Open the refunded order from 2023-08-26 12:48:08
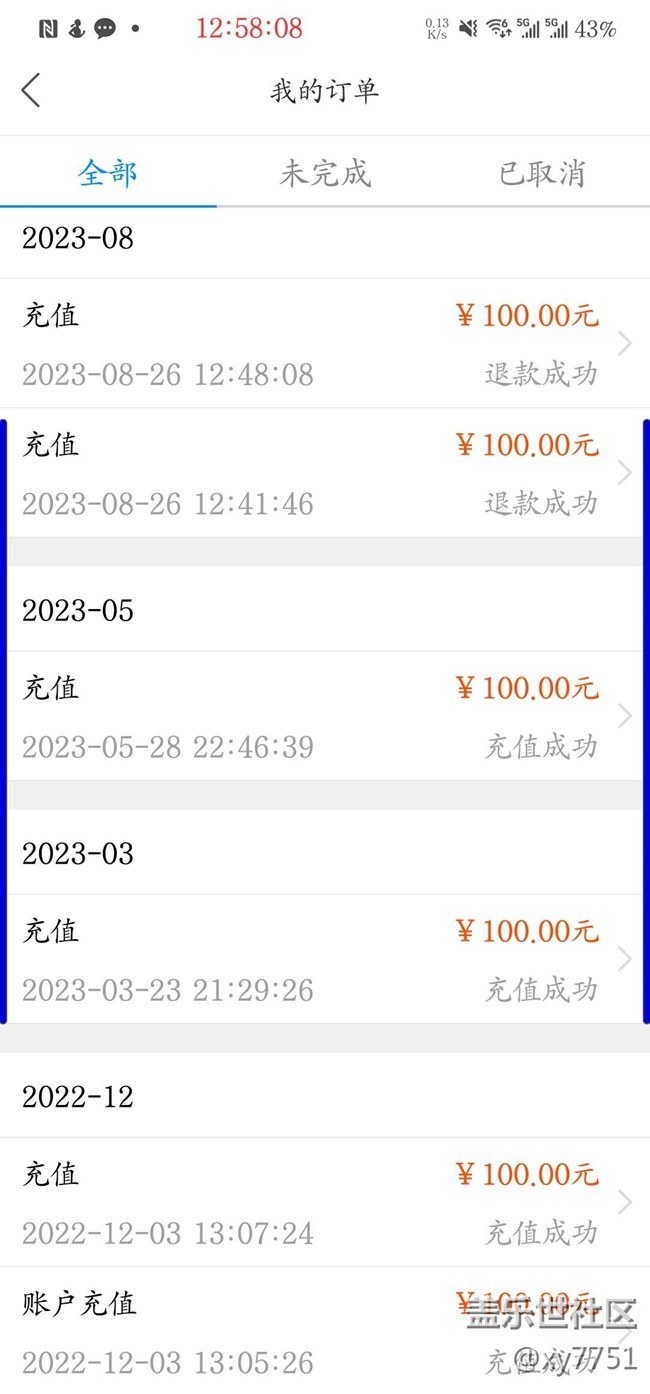The image size is (650, 1394). (x=325, y=344)
